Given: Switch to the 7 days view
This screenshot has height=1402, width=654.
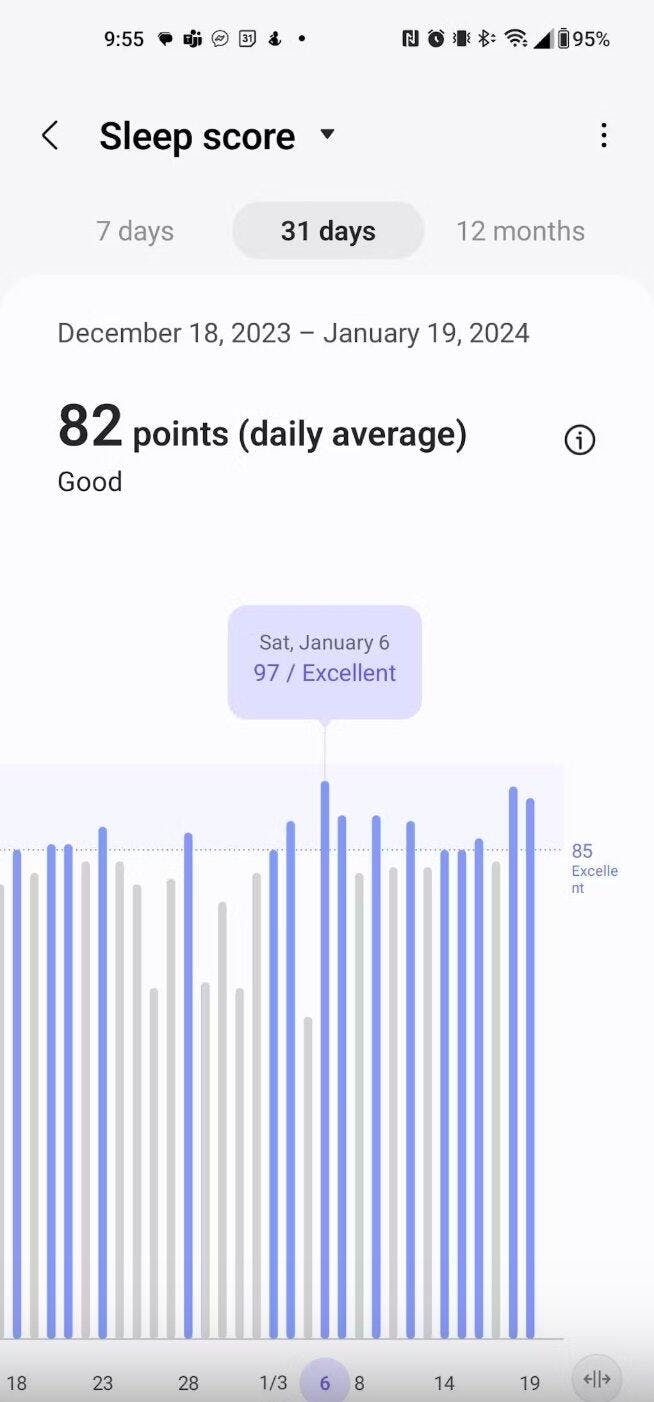Looking at the screenshot, I should pyautogui.click(x=135, y=231).
